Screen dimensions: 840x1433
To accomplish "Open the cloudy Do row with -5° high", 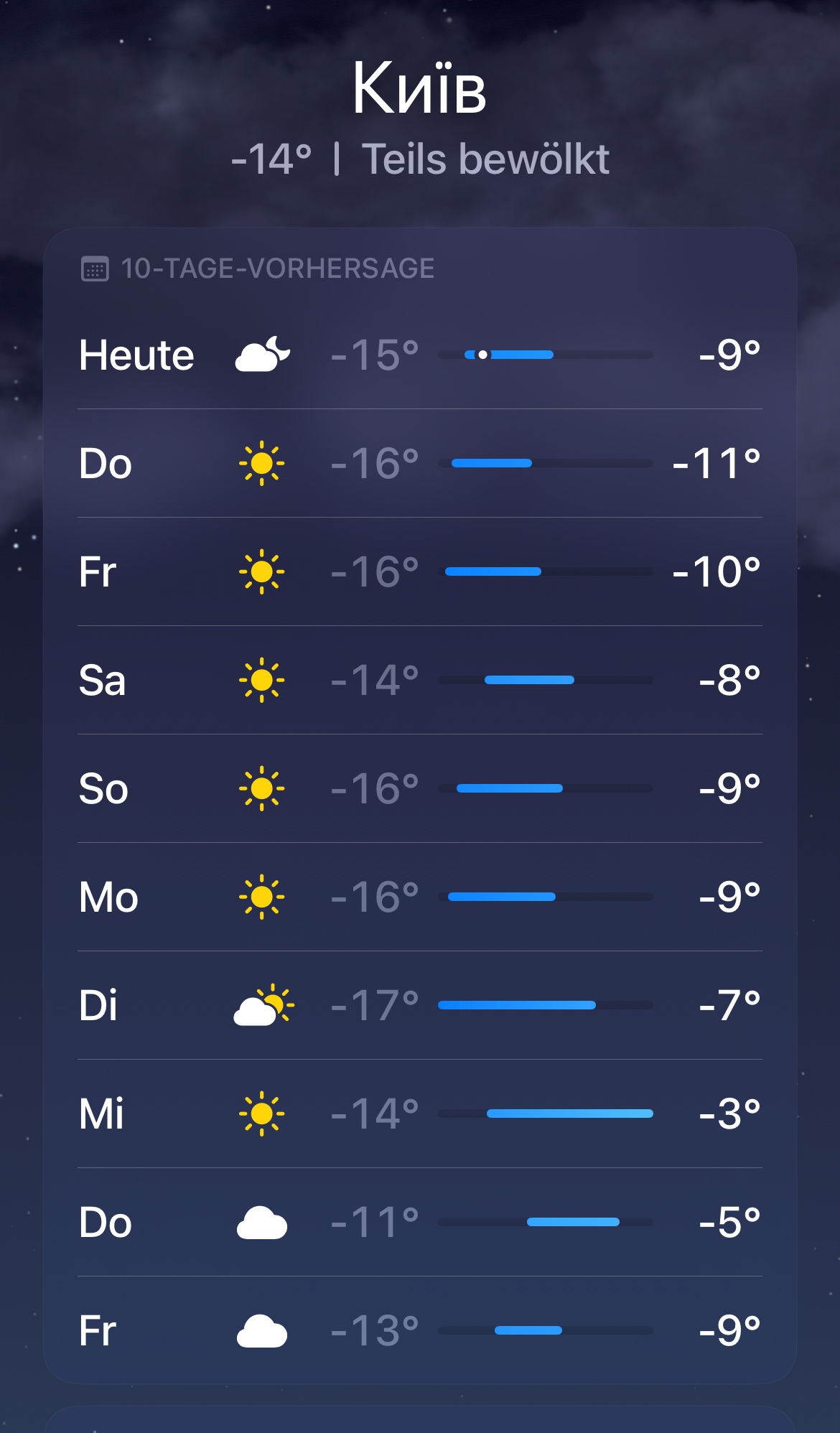I will 420,1222.
